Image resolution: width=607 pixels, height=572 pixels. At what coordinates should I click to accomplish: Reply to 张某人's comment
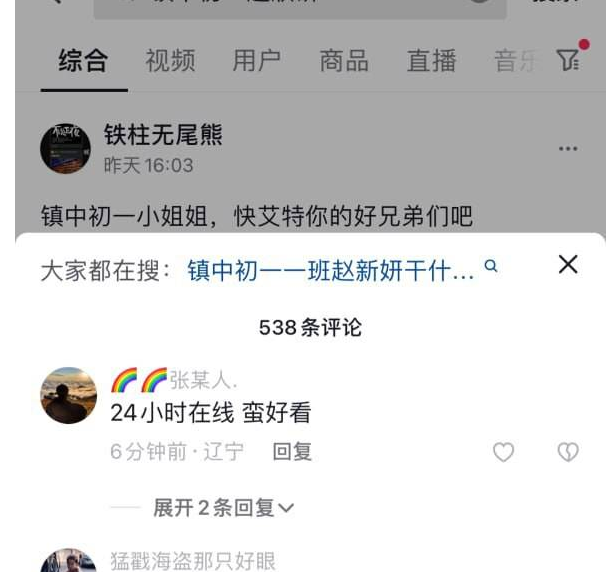tap(292, 452)
